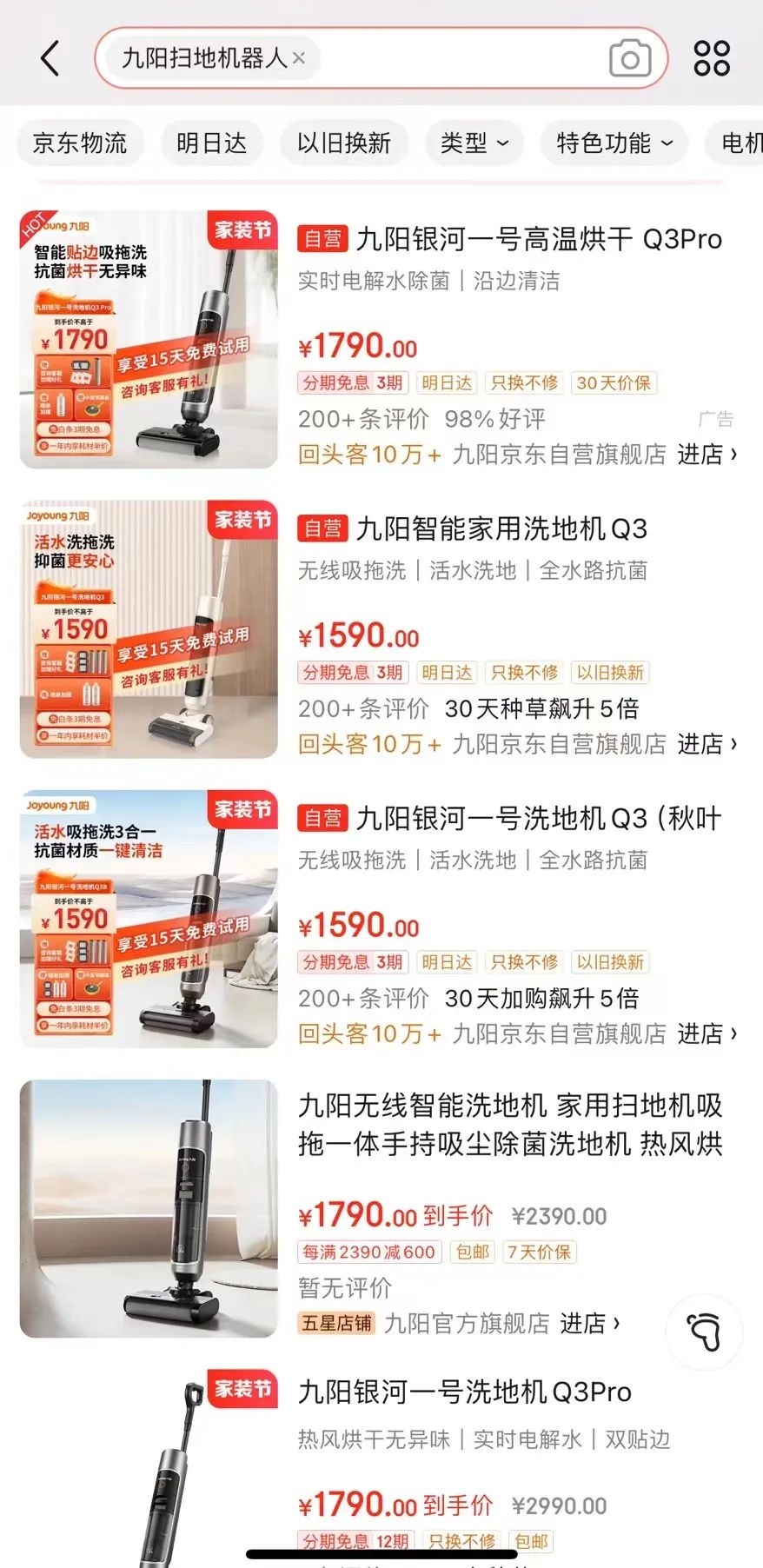
Task: Go back from search results
Action: click(x=50, y=58)
